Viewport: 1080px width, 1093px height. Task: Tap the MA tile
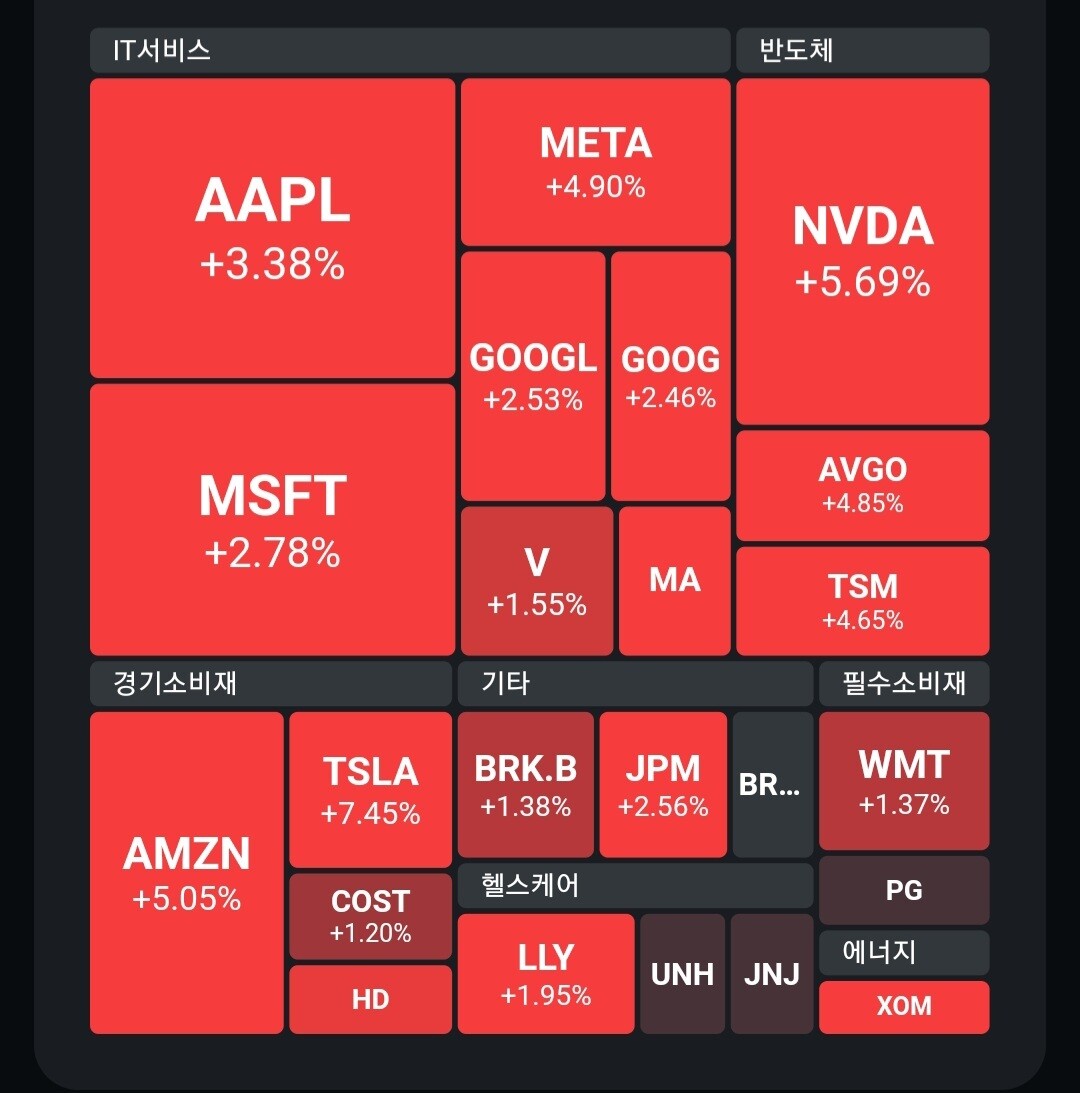click(x=675, y=581)
